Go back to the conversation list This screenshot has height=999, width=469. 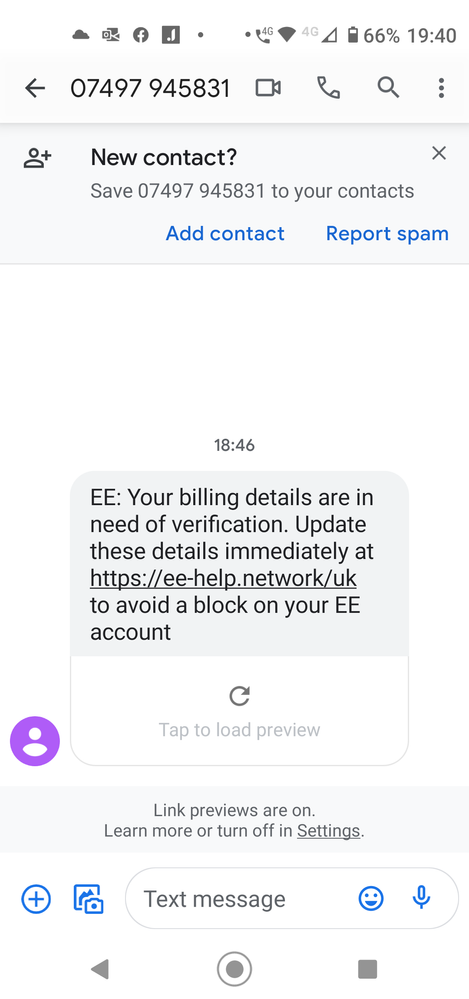tap(35, 88)
